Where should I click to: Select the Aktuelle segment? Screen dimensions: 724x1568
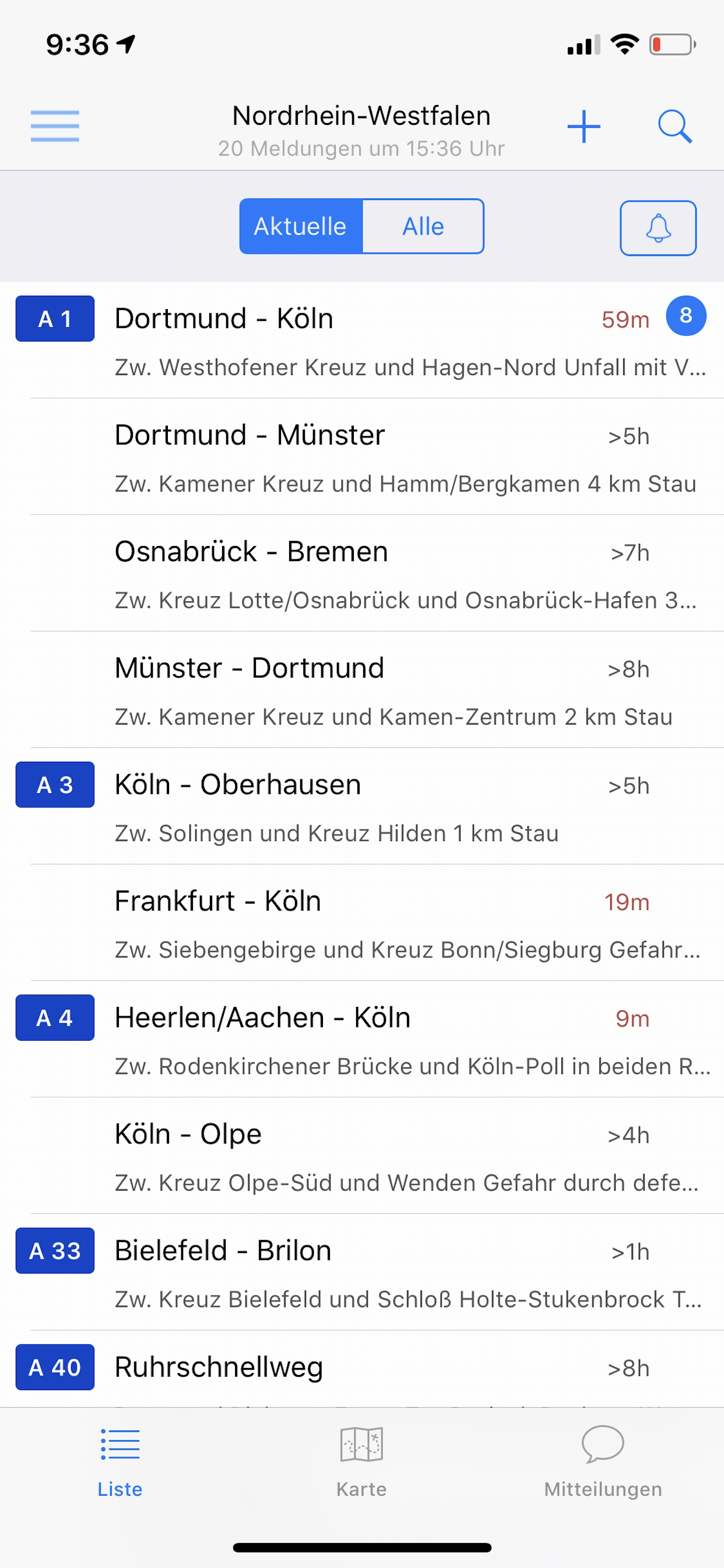coord(301,226)
